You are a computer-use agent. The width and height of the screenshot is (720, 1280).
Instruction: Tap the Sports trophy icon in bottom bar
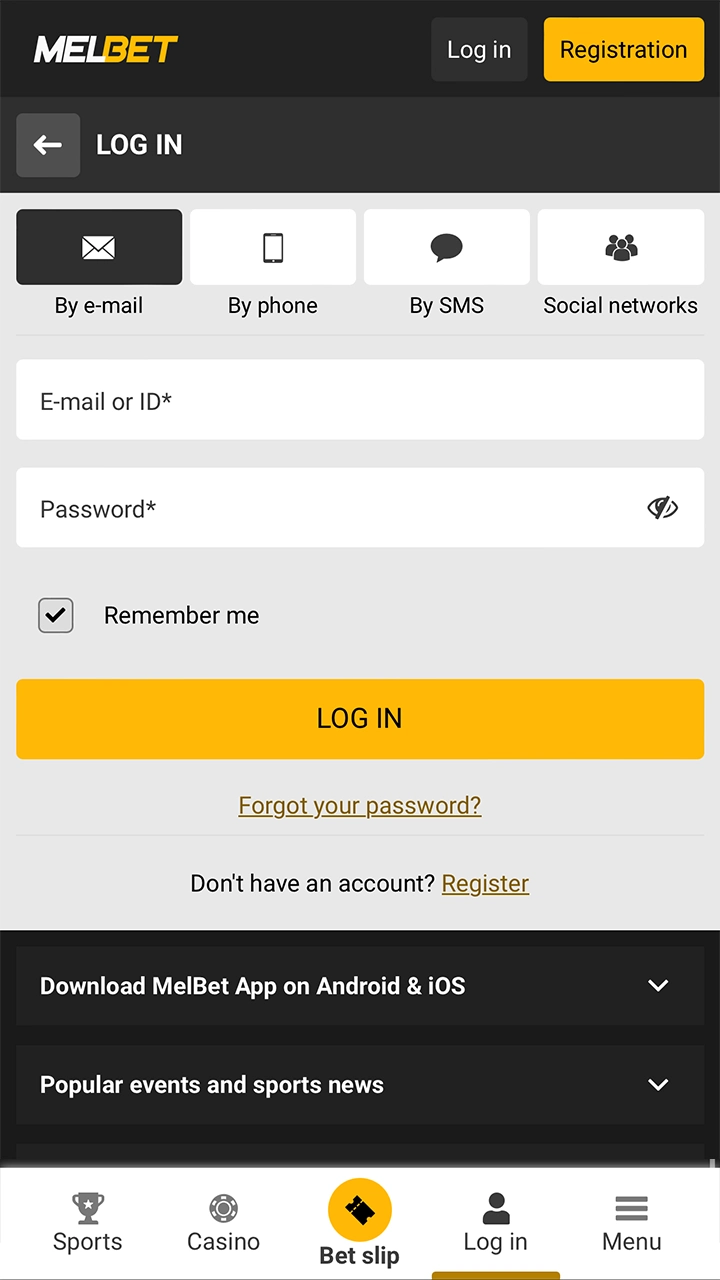click(x=87, y=1208)
